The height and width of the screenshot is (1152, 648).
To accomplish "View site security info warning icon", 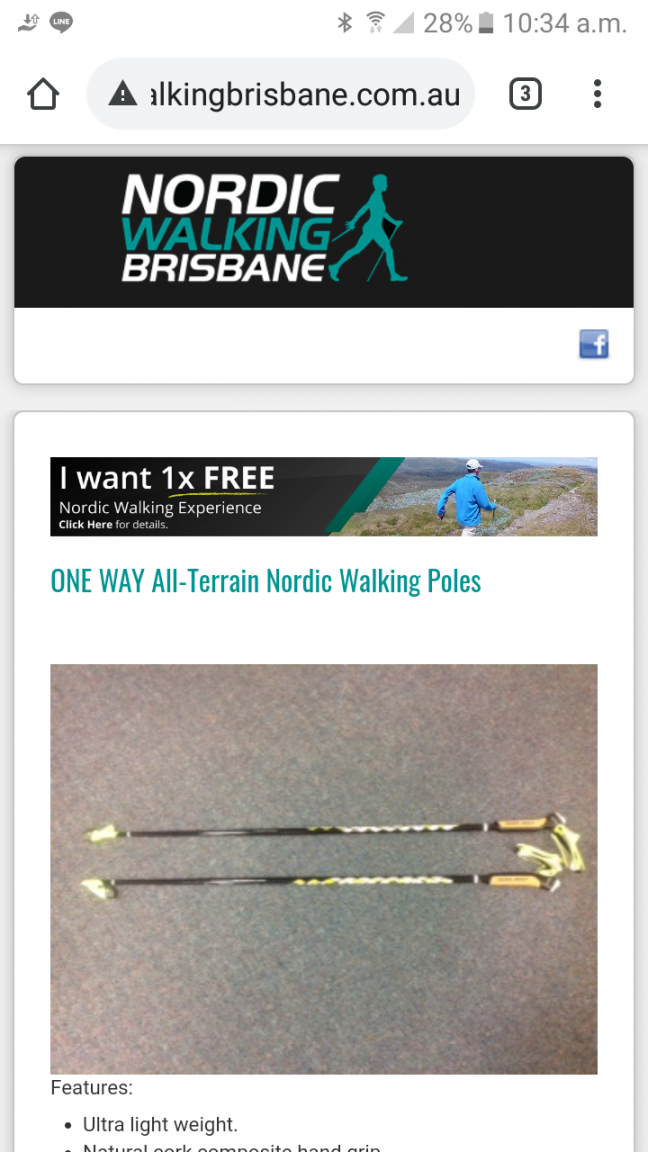I will point(122,95).
